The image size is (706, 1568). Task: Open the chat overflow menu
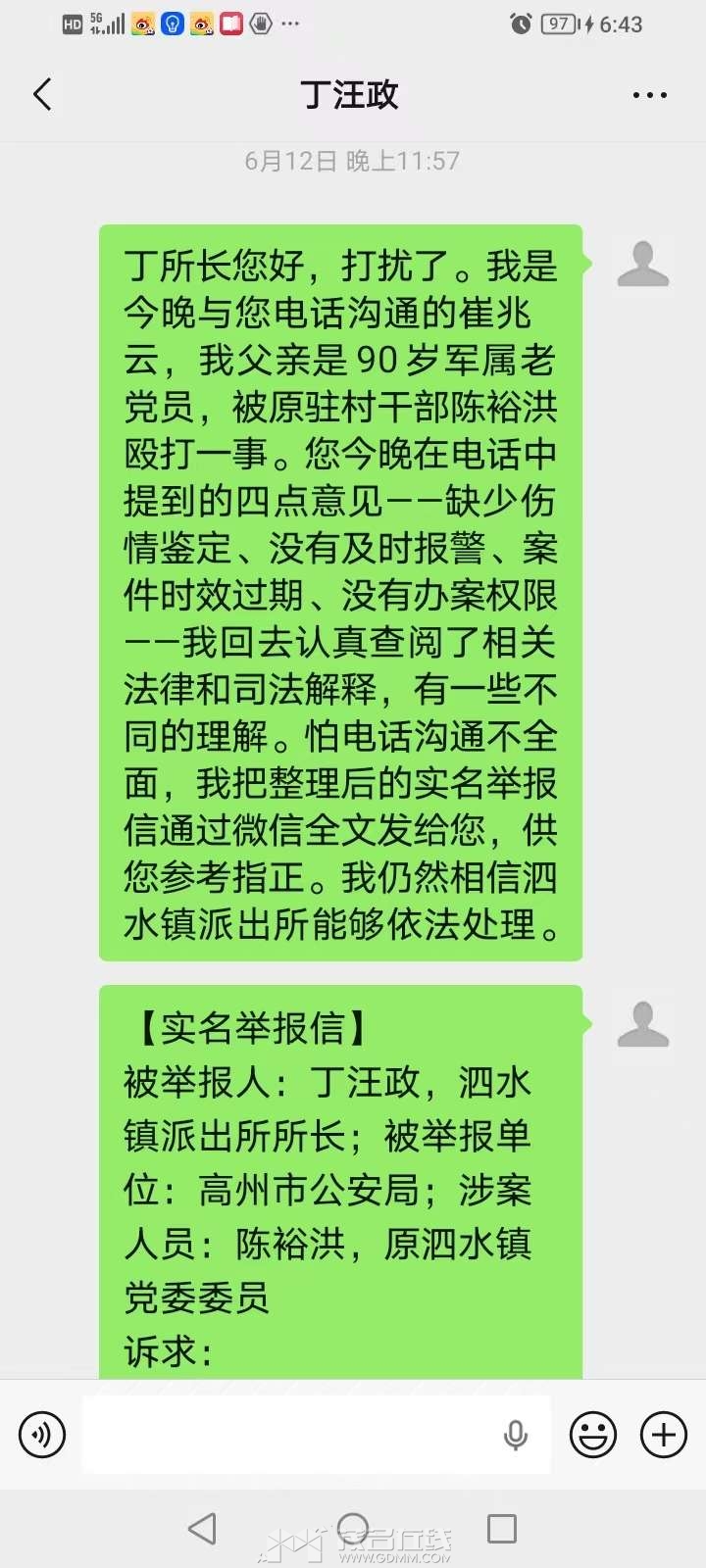click(x=650, y=95)
